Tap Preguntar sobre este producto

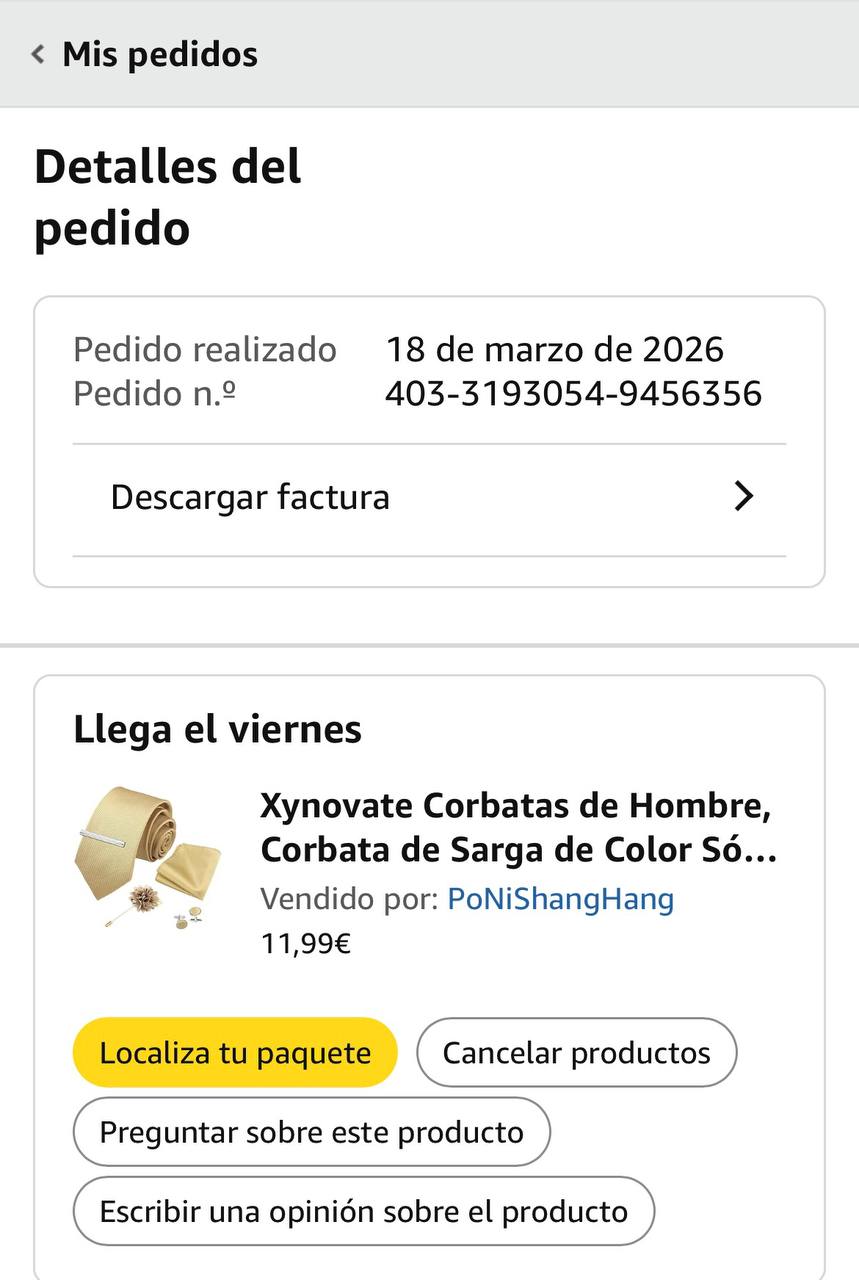(311, 1133)
